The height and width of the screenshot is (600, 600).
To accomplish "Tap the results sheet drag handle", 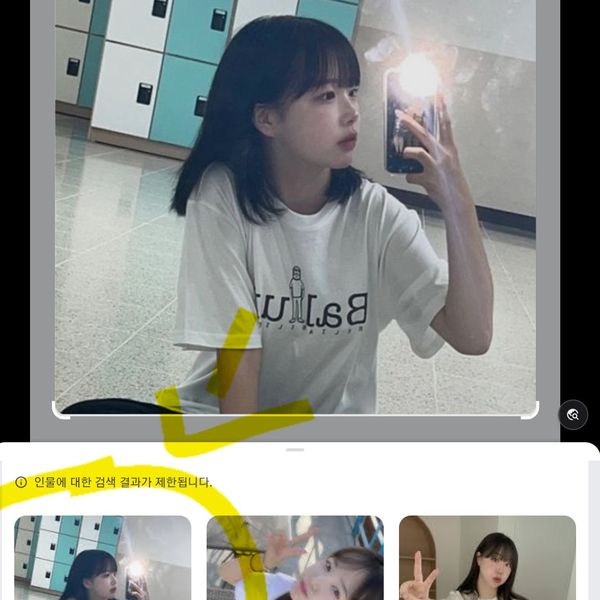I will (x=295, y=450).
